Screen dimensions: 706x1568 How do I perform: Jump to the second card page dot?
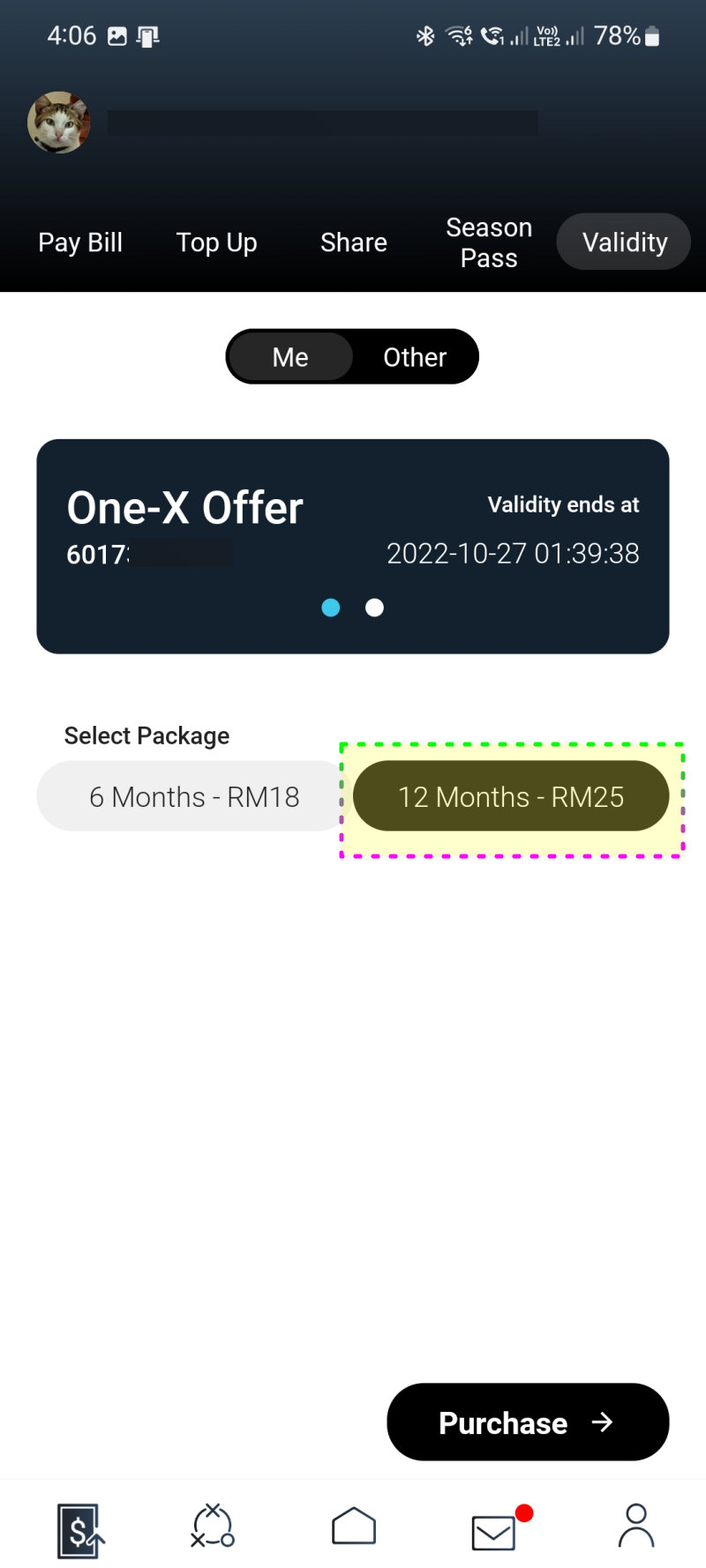(374, 608)
